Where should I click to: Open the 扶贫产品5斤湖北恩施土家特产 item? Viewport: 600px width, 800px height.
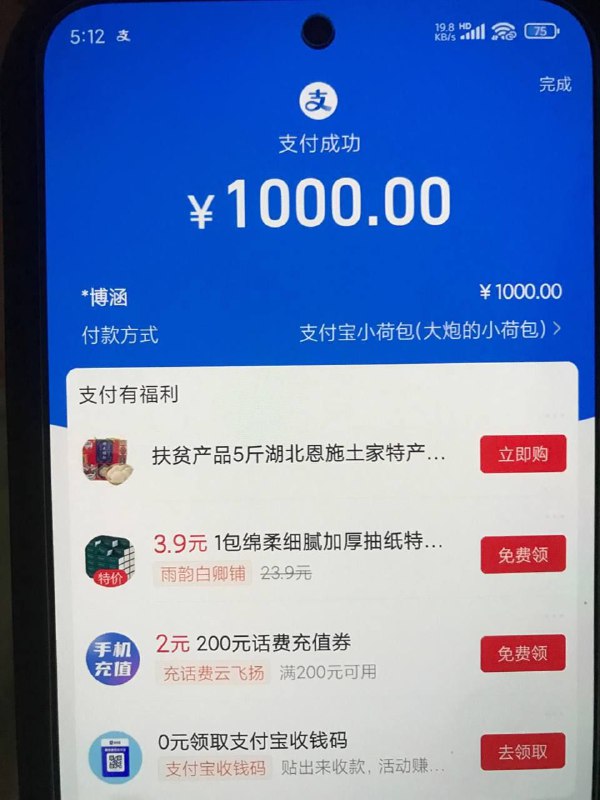pyautogui.click(x=298, y=456)
